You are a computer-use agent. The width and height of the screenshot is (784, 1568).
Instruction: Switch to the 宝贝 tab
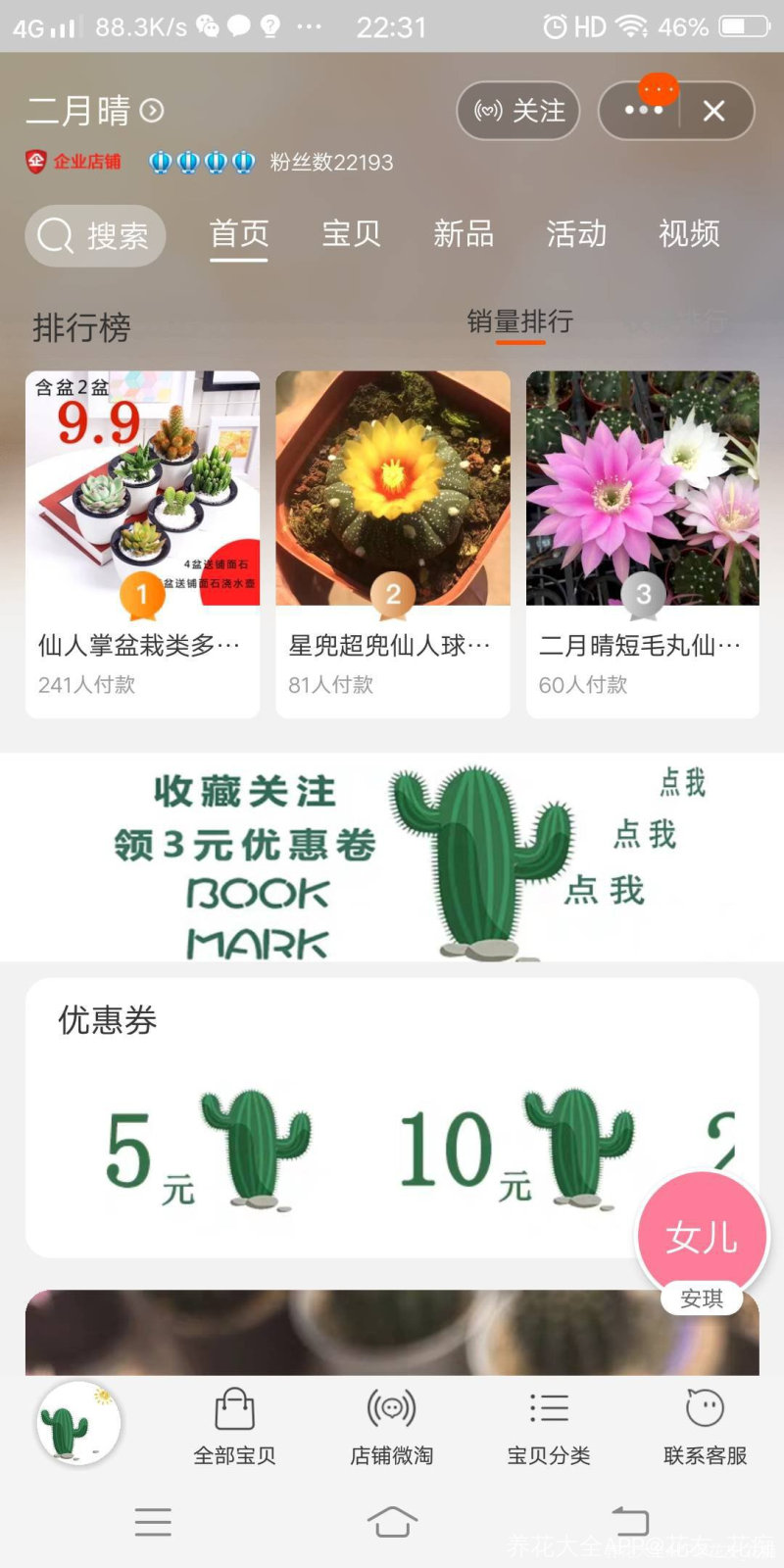click(351, 234)
